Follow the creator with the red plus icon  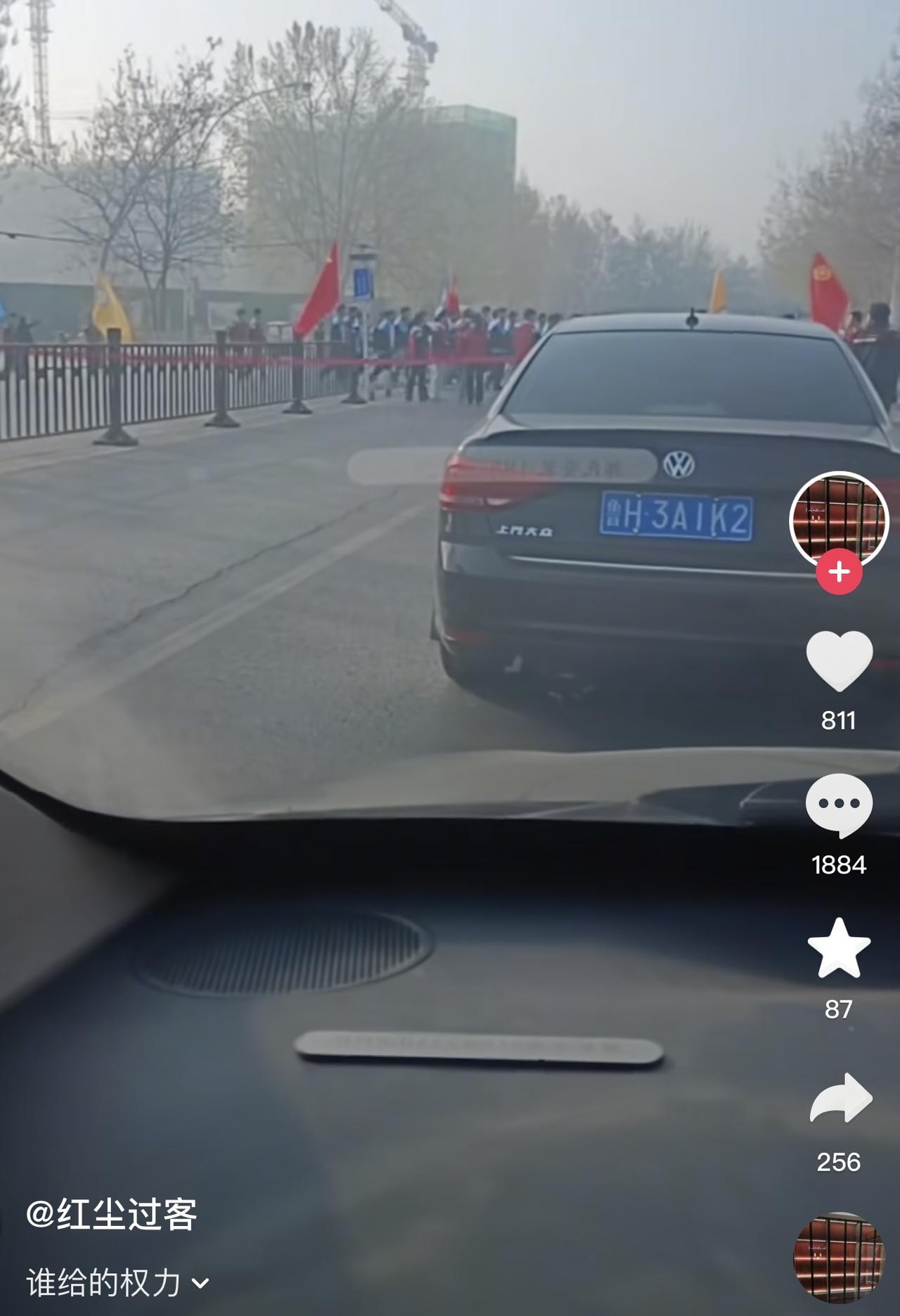coord(837,573)
